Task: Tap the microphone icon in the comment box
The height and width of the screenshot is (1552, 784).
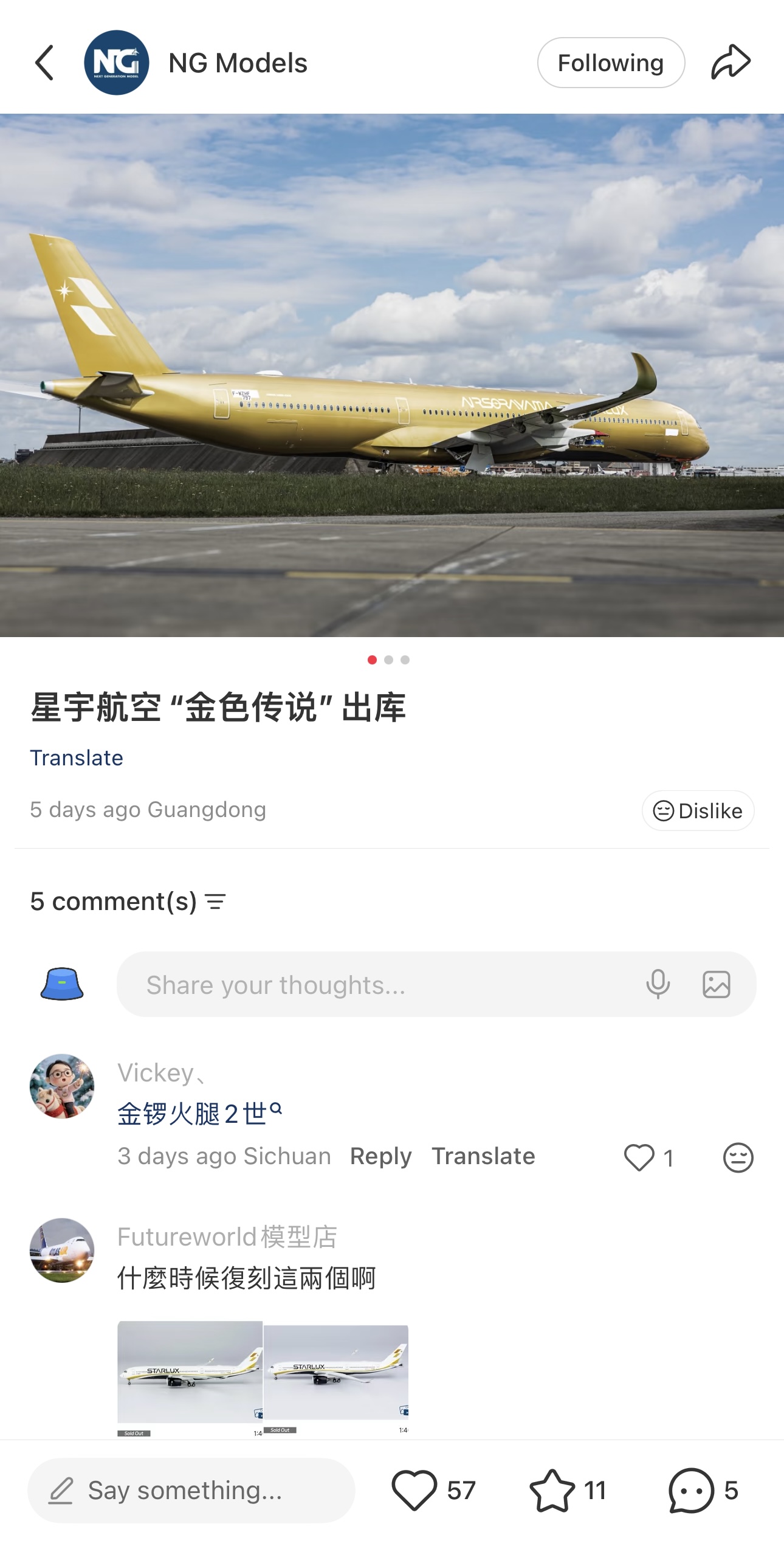Action: (658, 984)
